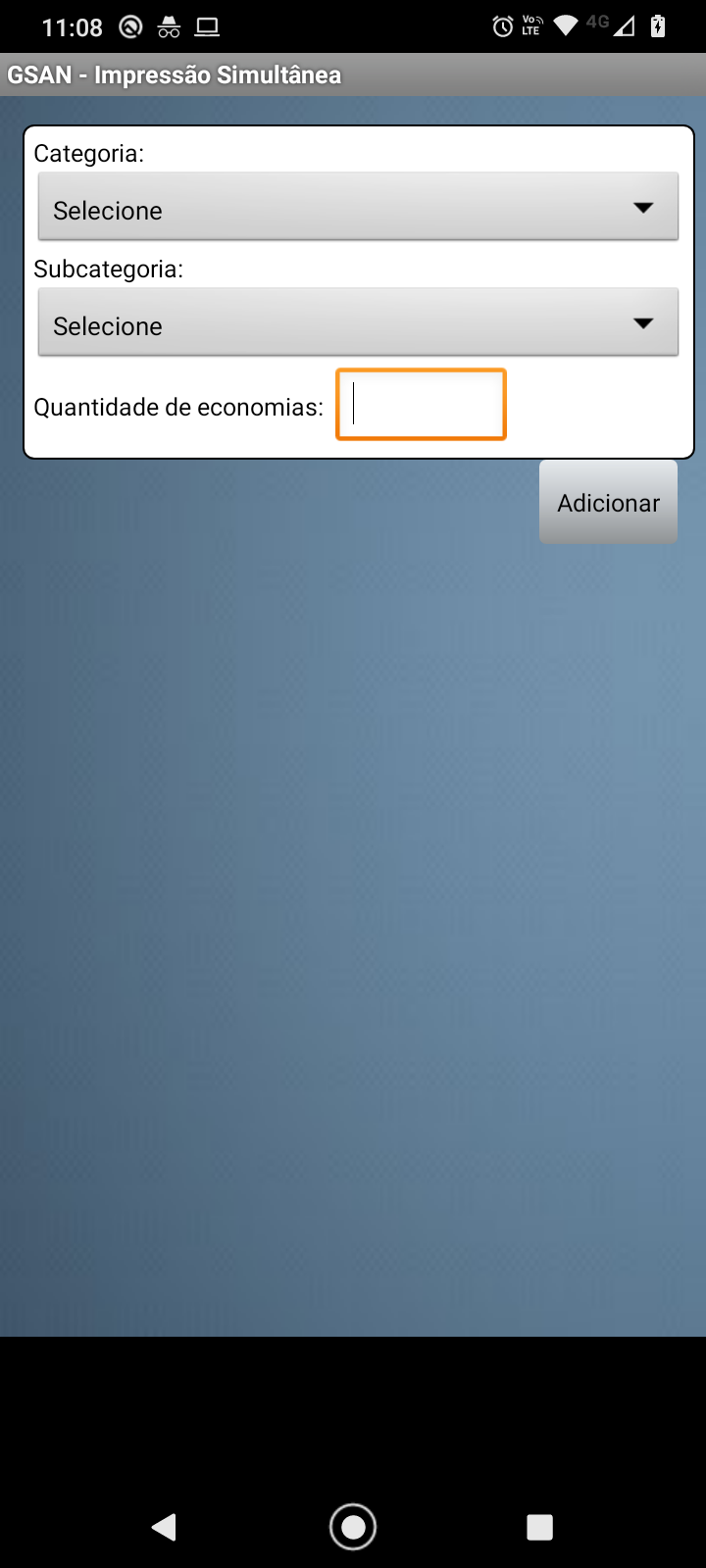Tap the Recents navigation square
The width and height of the screenshot is (706, 1568).
point(539,1526)
